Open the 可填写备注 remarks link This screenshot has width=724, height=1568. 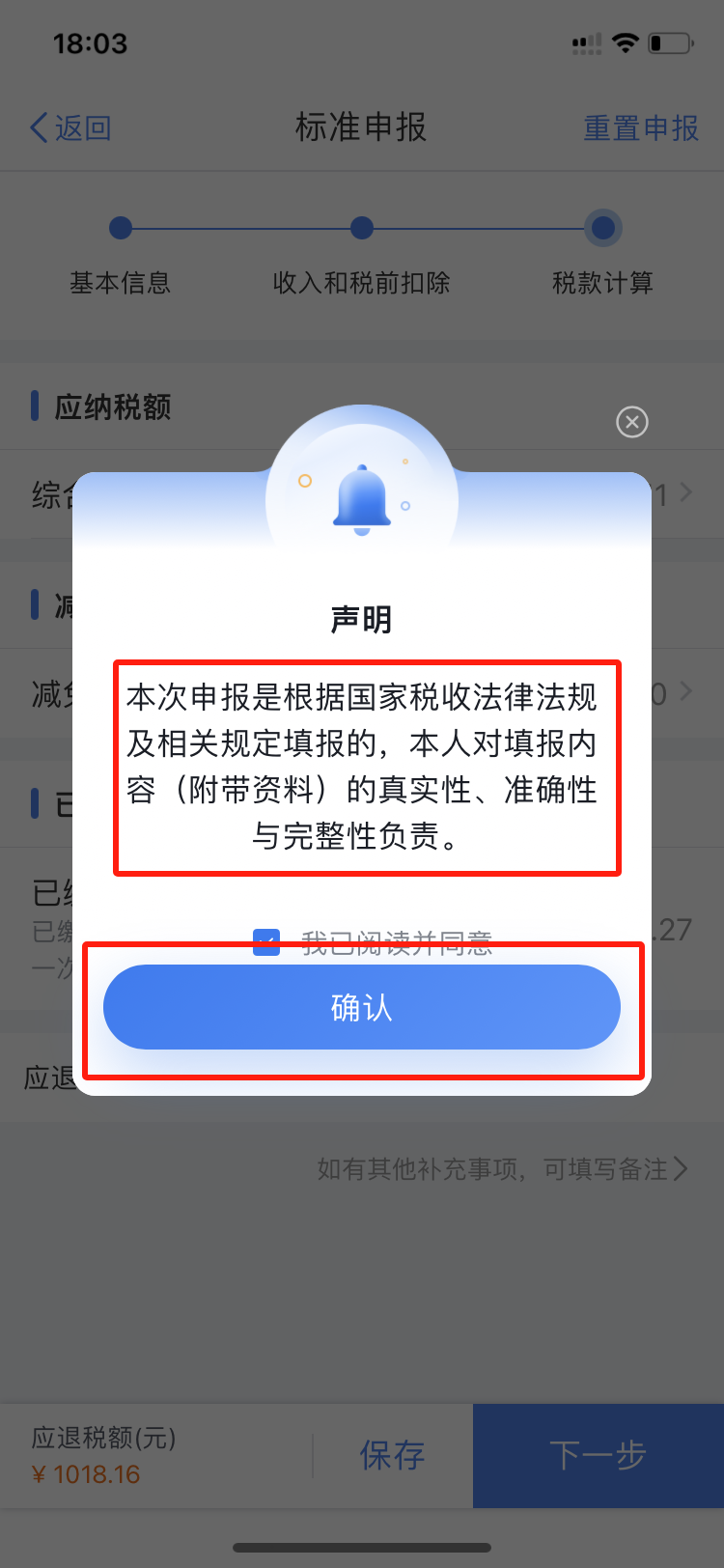pos(502,1169)
